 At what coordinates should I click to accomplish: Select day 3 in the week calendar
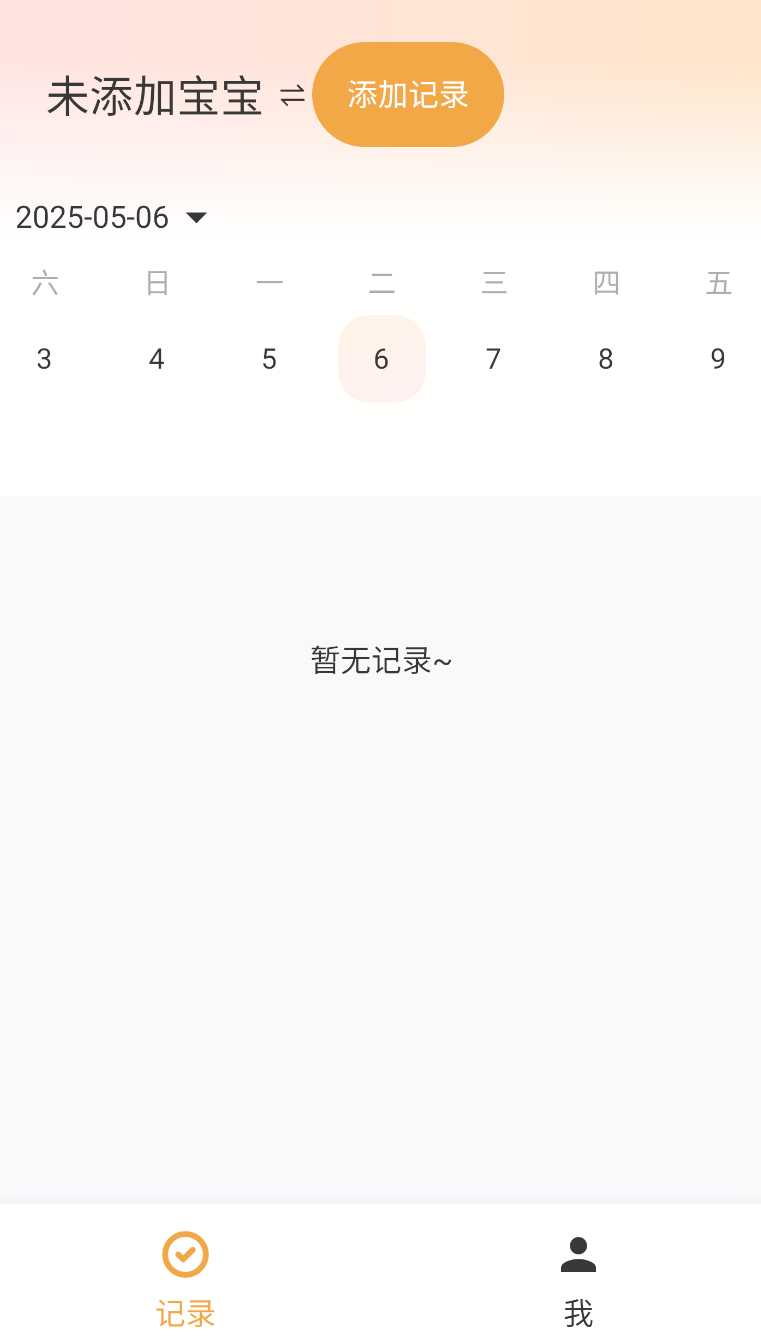tap(44, 359)
